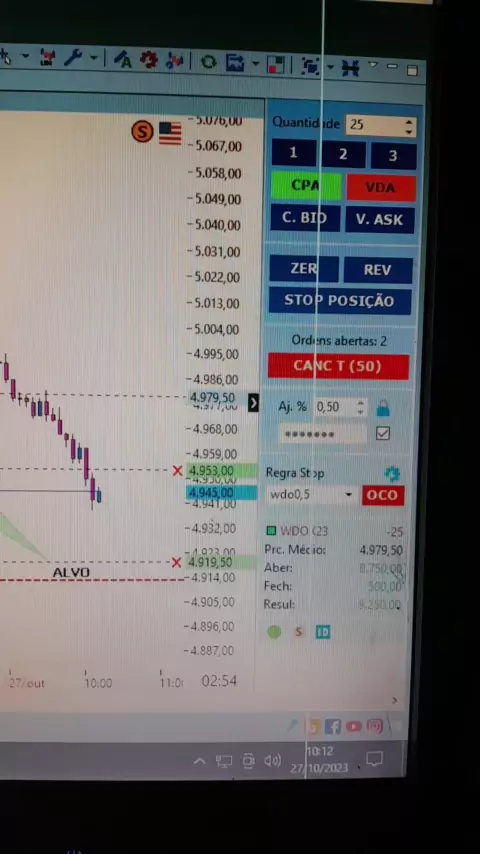Select the C. BID button
Screen dimensions: 480x854
pyautogui.click(x=305, y=218)
